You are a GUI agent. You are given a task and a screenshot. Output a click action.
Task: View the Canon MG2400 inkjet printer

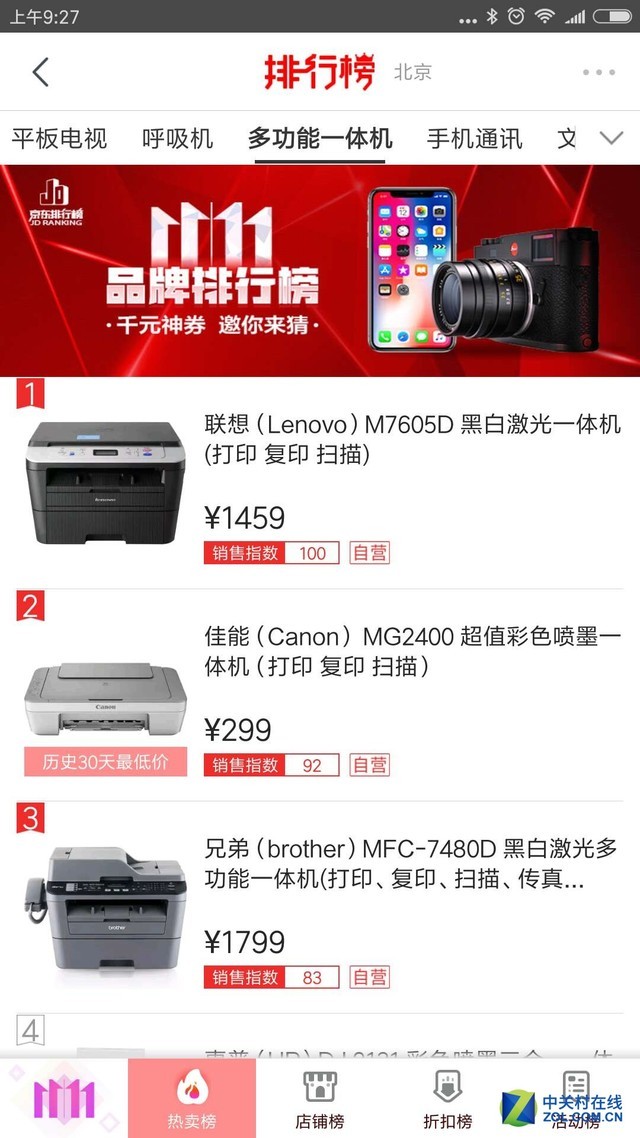click(412, 650)
